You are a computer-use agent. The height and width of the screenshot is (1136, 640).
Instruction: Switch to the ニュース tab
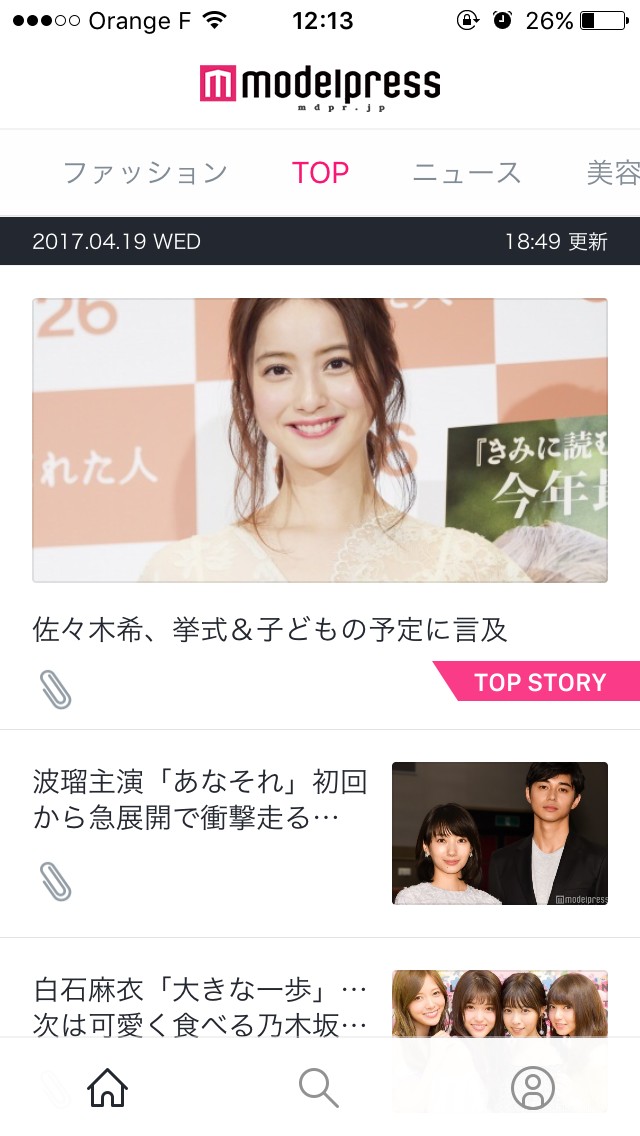click(x=467, y=173)
